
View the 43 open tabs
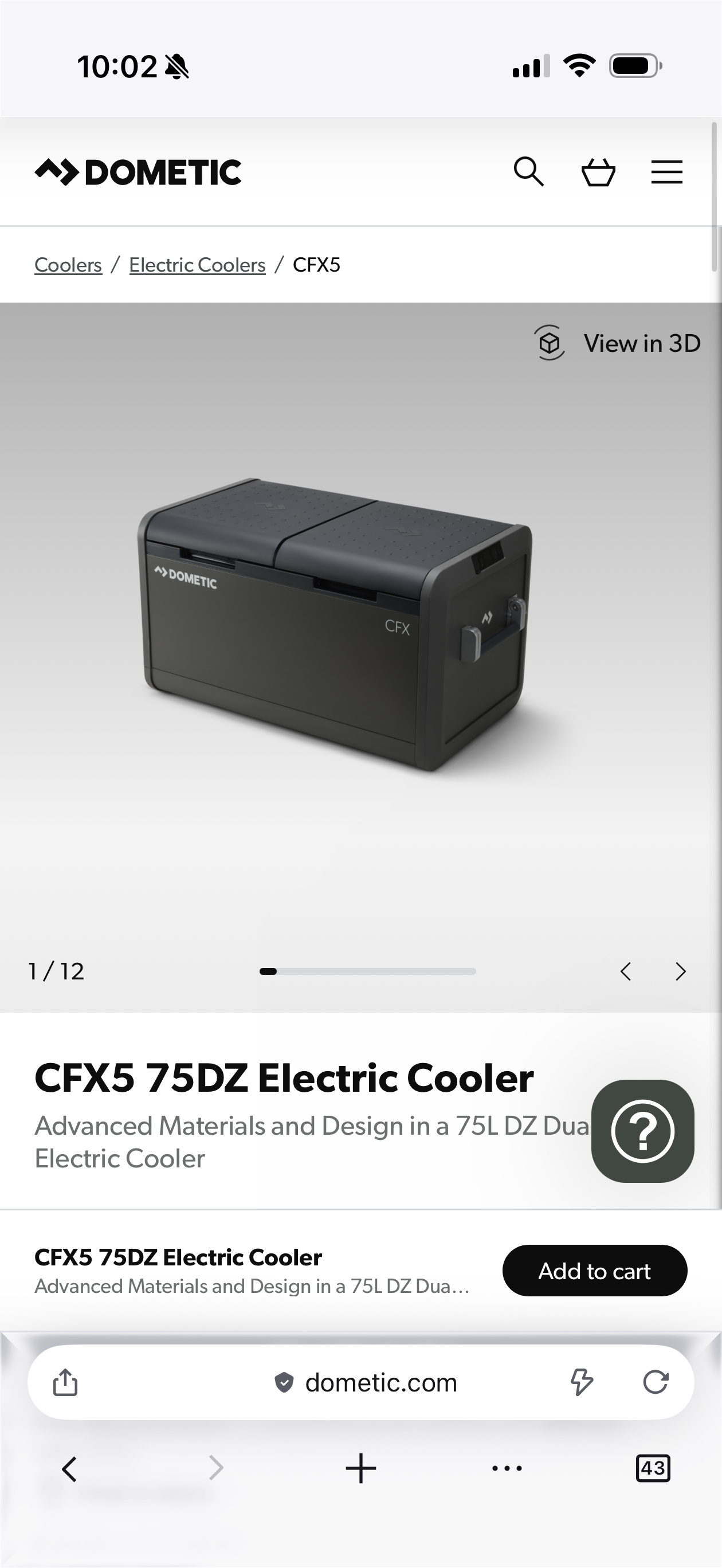(x=653, y=1468)
